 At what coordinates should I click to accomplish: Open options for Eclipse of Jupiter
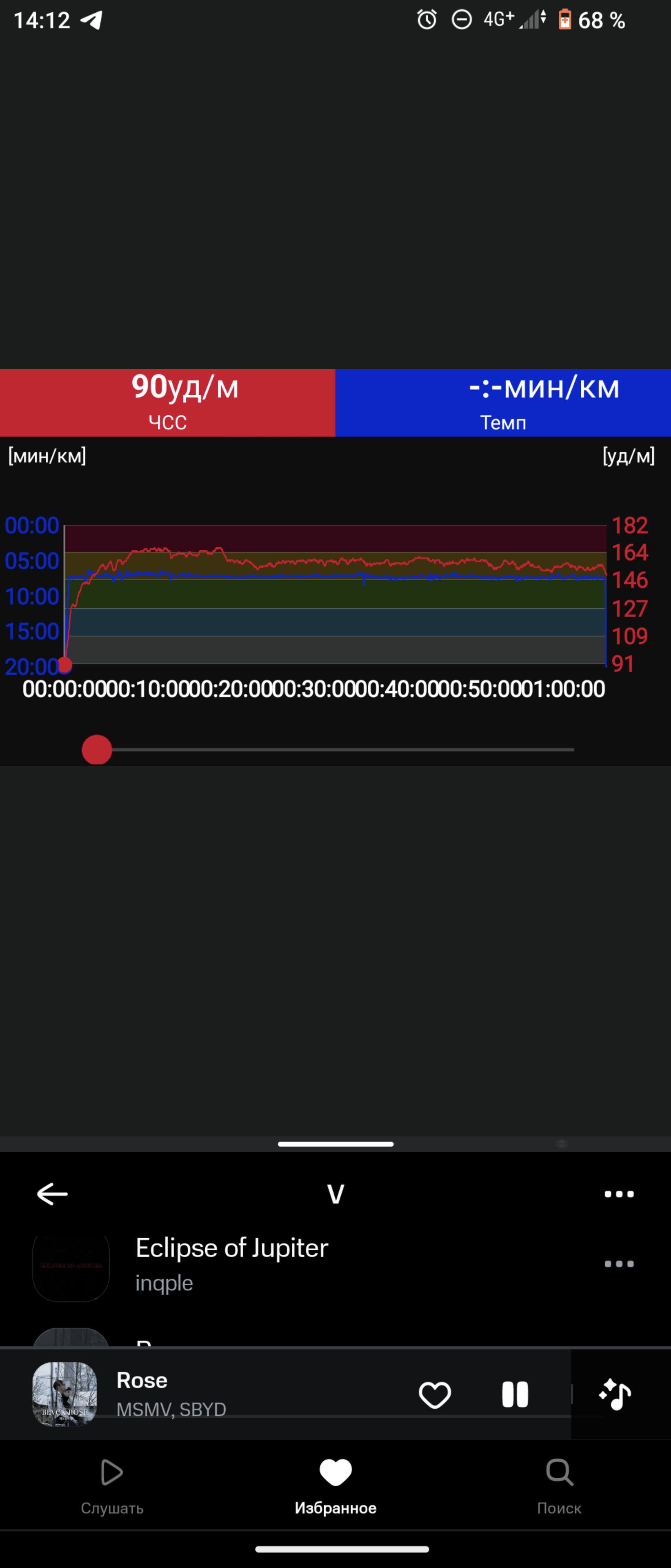(x=619, y=1264)
